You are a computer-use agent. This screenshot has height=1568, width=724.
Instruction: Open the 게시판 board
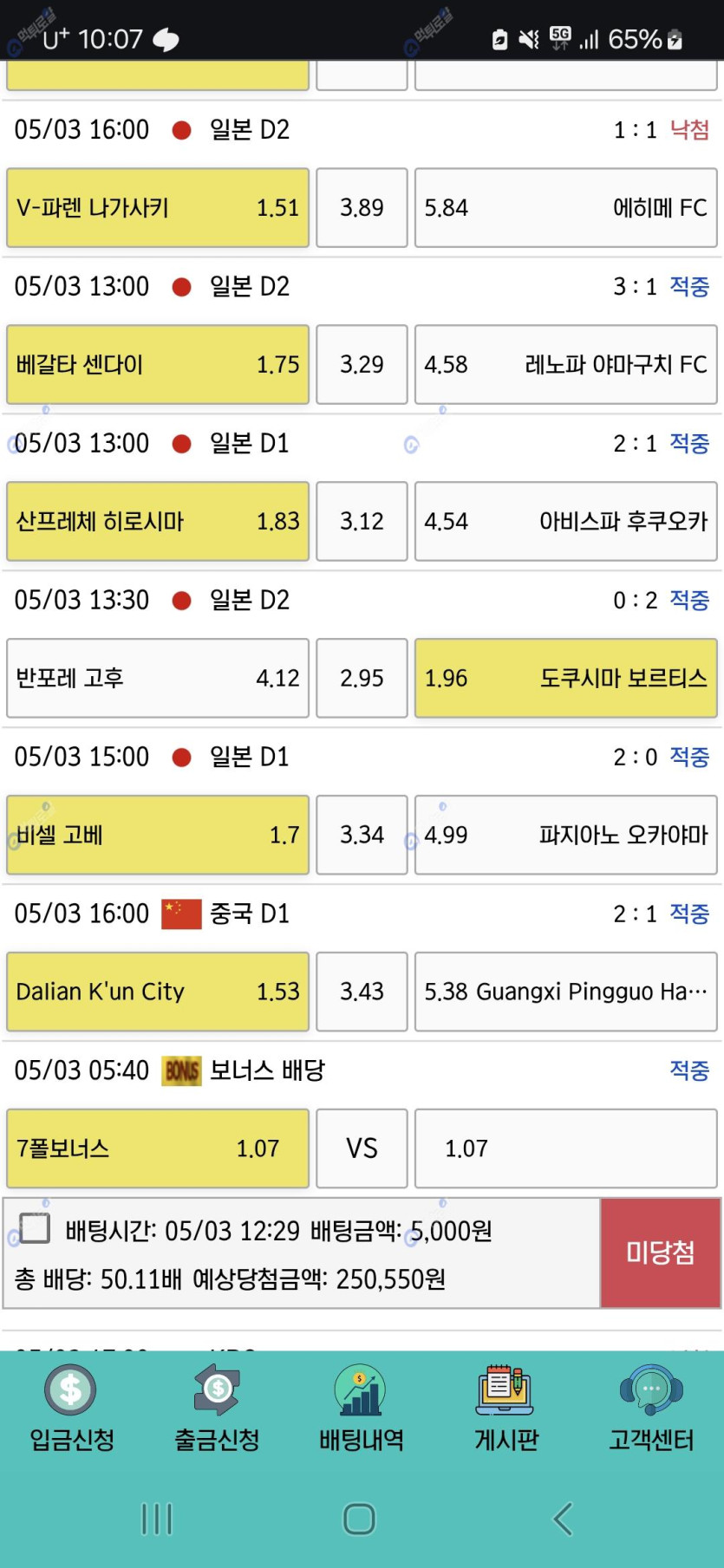506,1408
